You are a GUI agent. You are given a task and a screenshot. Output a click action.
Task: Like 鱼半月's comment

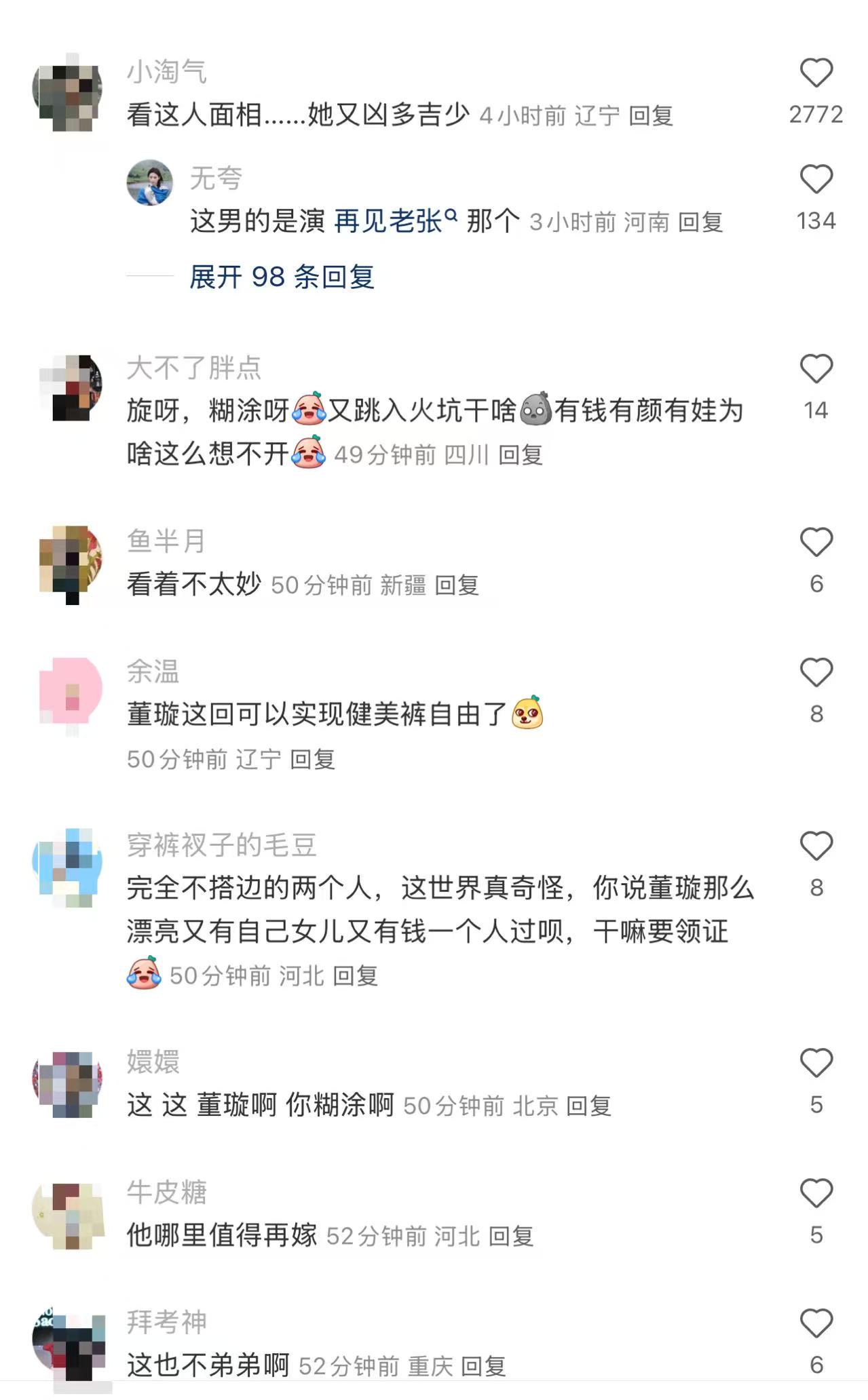(x=816, y=543)
